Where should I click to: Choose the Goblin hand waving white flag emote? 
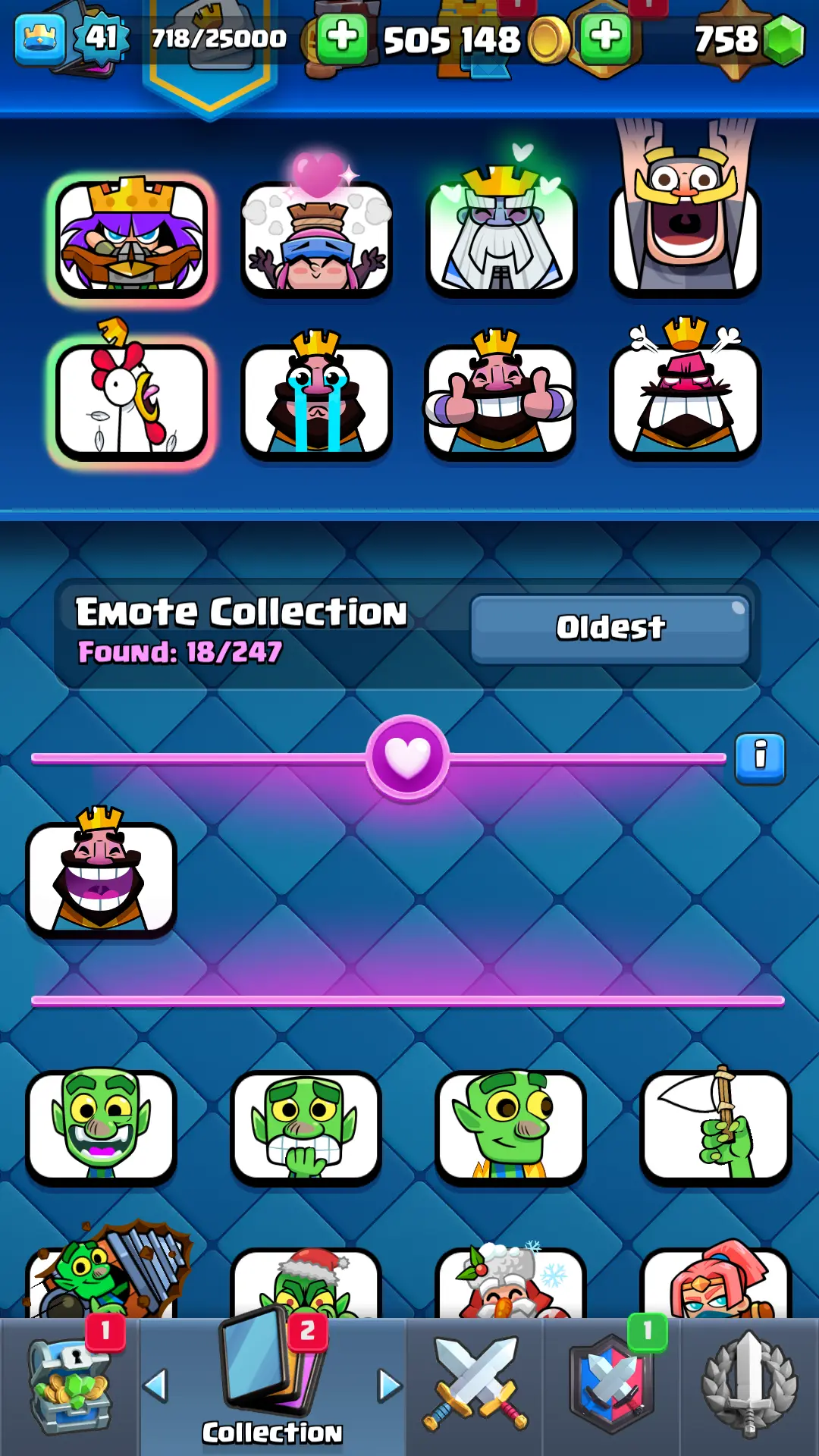pos(715,1127)
